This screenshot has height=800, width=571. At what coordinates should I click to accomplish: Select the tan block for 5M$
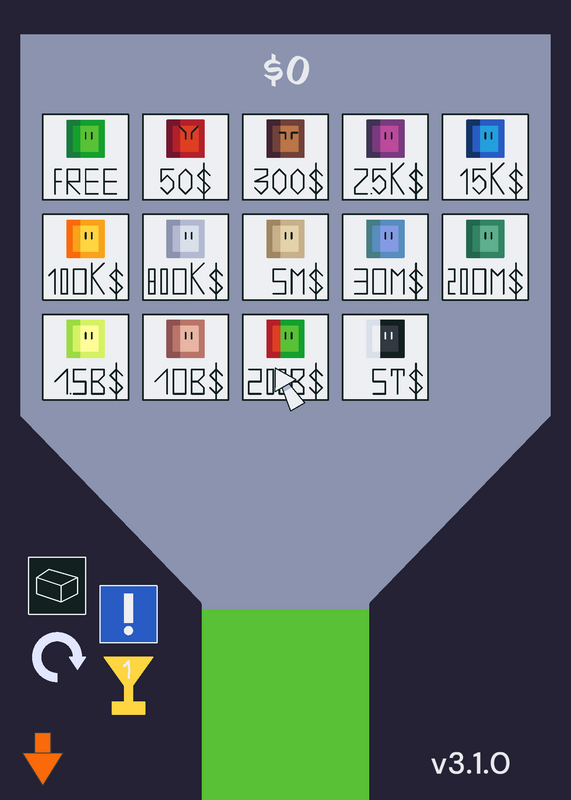(286, 257)
